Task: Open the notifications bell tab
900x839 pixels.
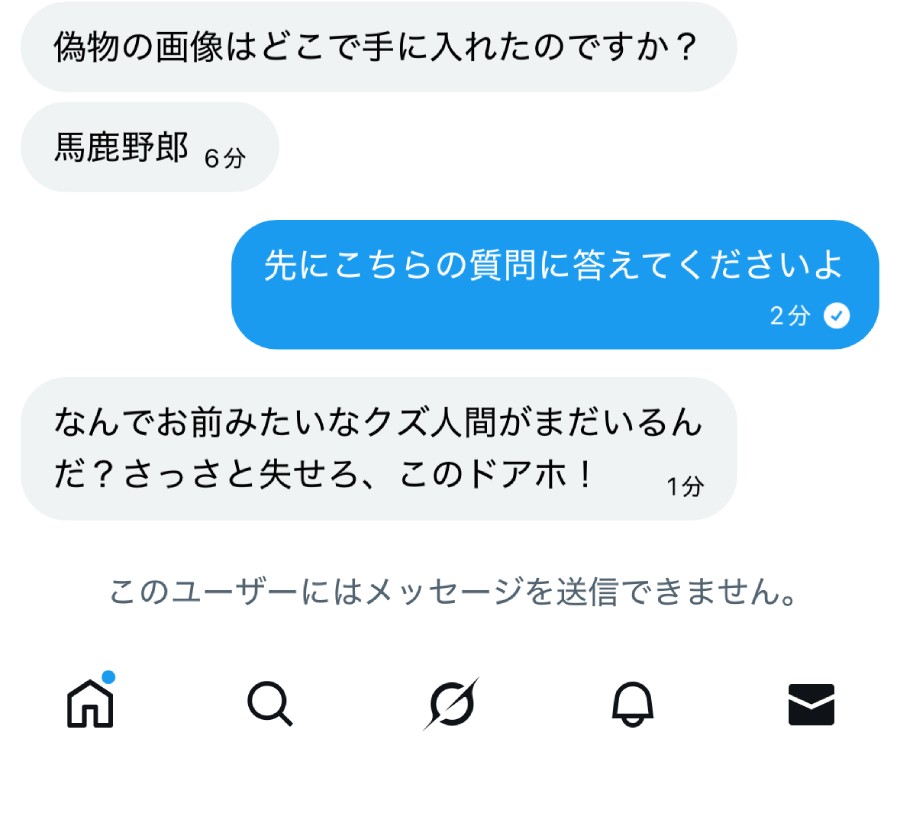Action: pos(632,705)
